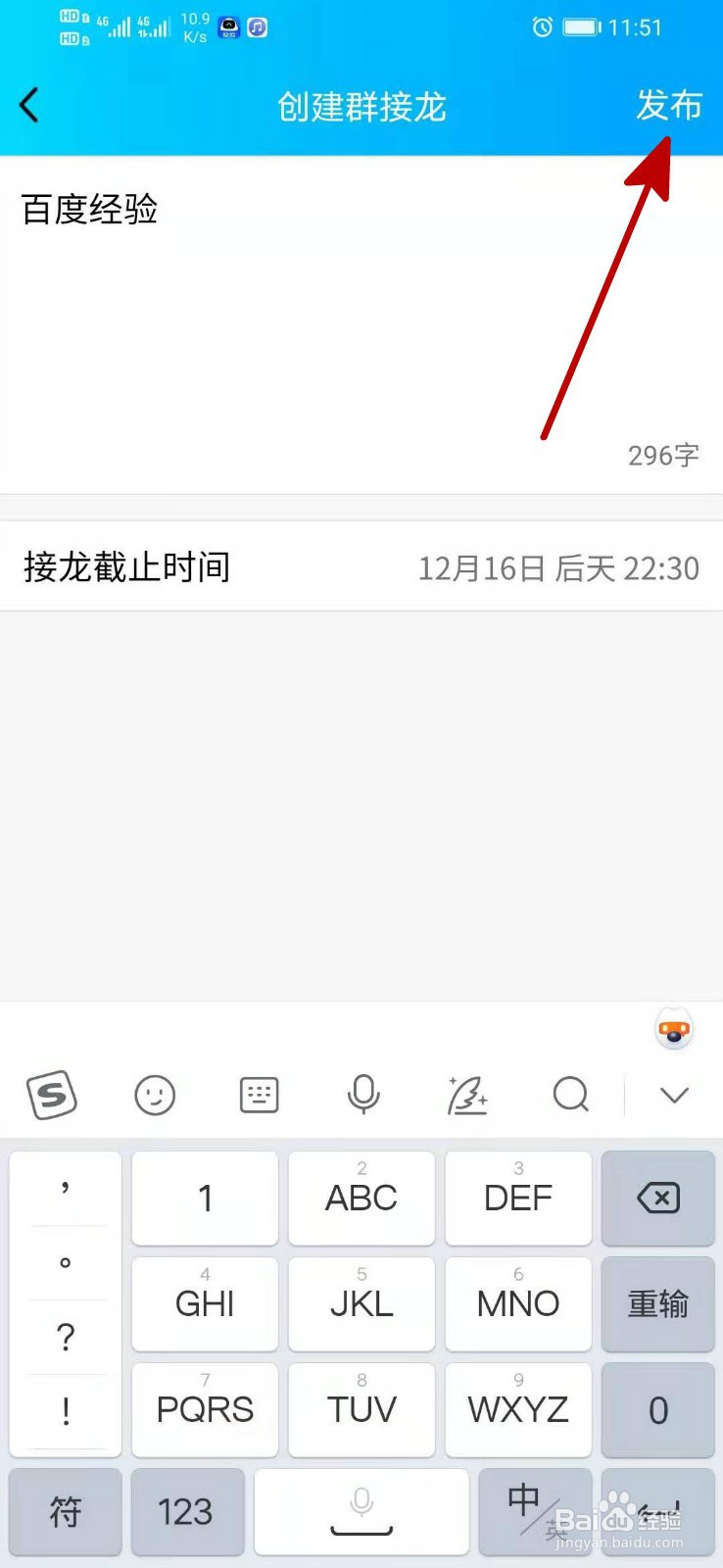Image resolution: width=723 pixels, height=1568 pixels.
Task: Hit the backspace key
Action: (657, 1198)
